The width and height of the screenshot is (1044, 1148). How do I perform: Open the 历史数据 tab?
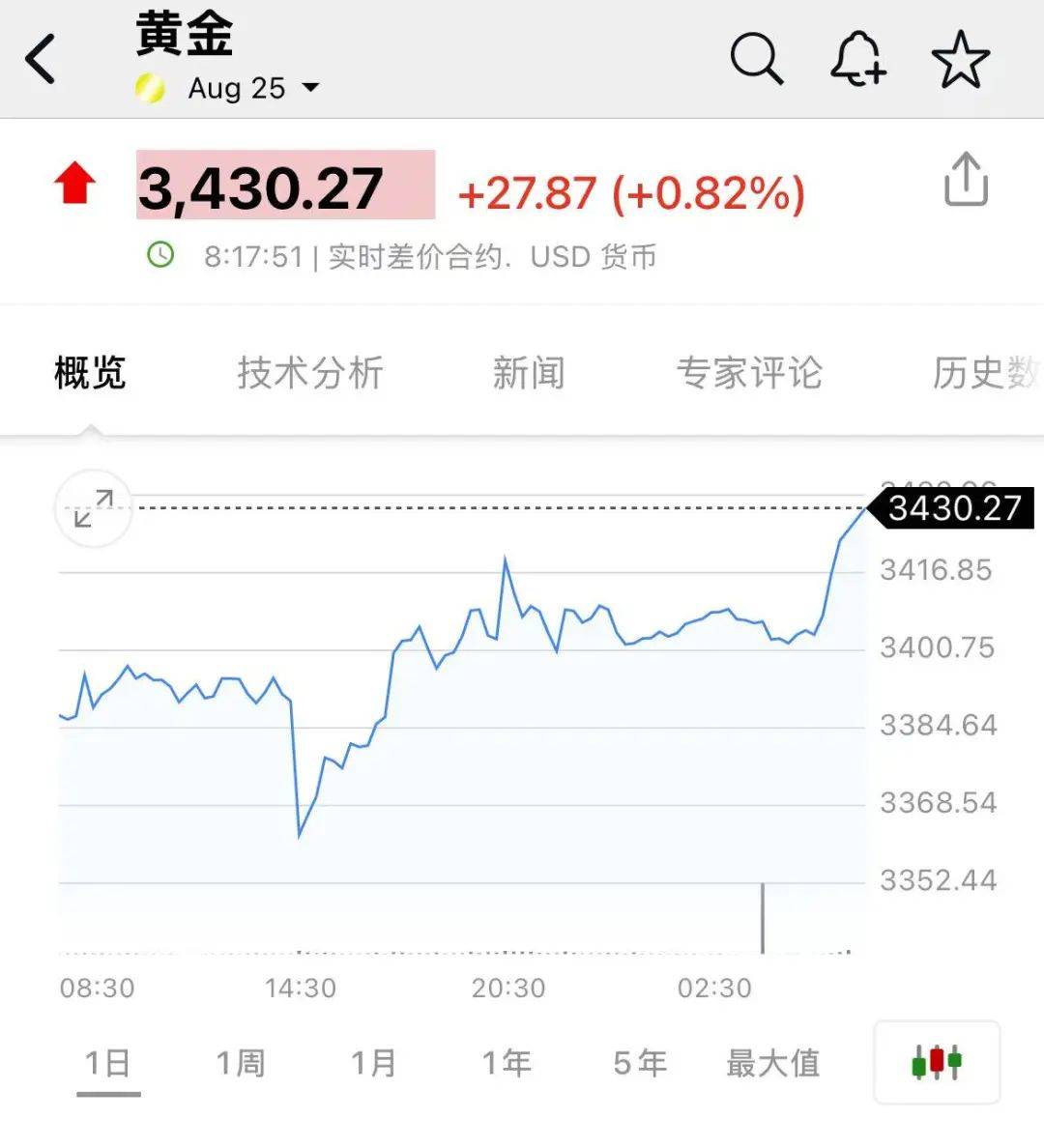pyautogui.click(x=984, y=373)
